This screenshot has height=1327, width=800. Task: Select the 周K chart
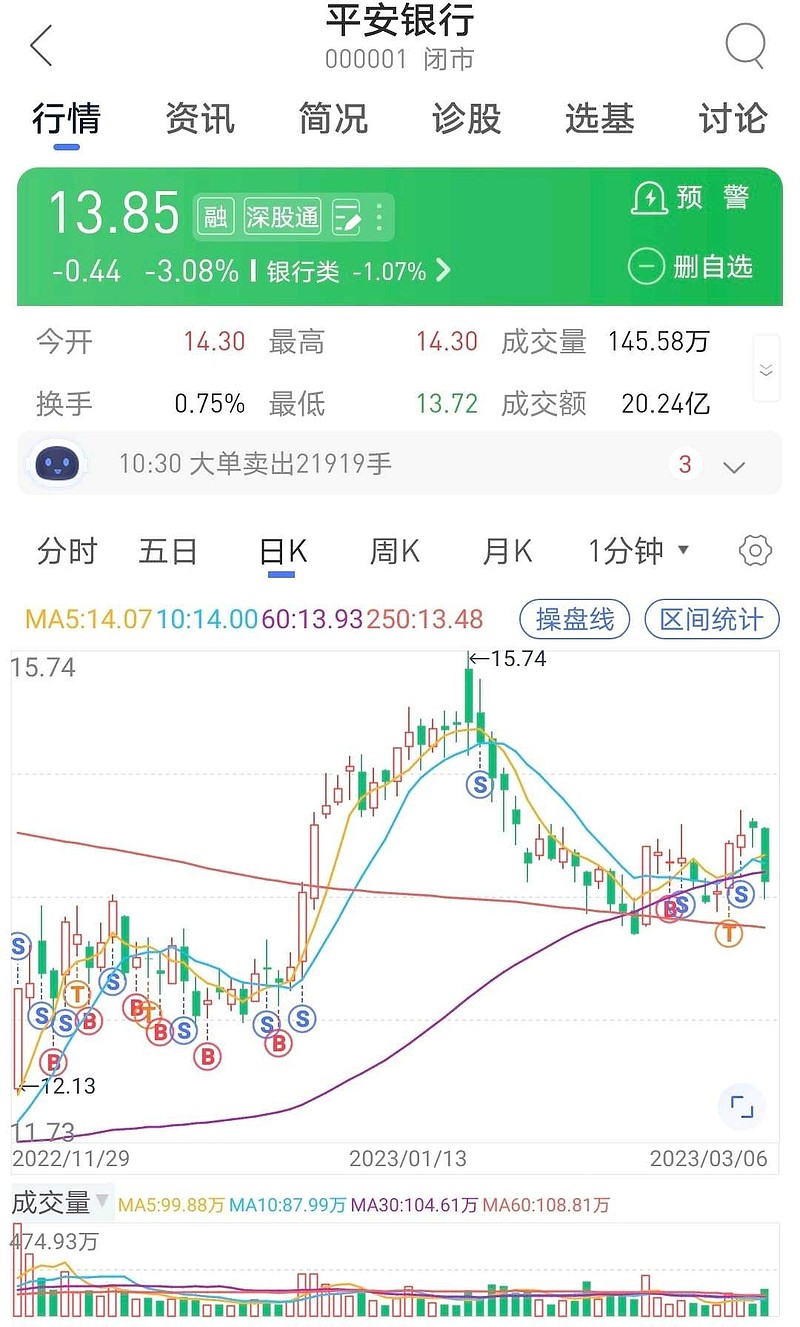tap(394, 551)
